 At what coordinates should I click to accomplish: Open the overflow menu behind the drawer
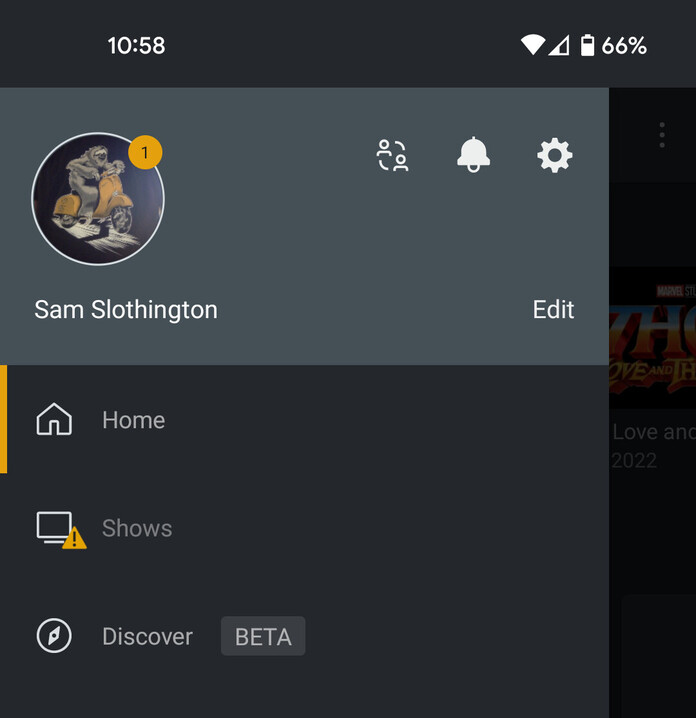pos(661,136)
